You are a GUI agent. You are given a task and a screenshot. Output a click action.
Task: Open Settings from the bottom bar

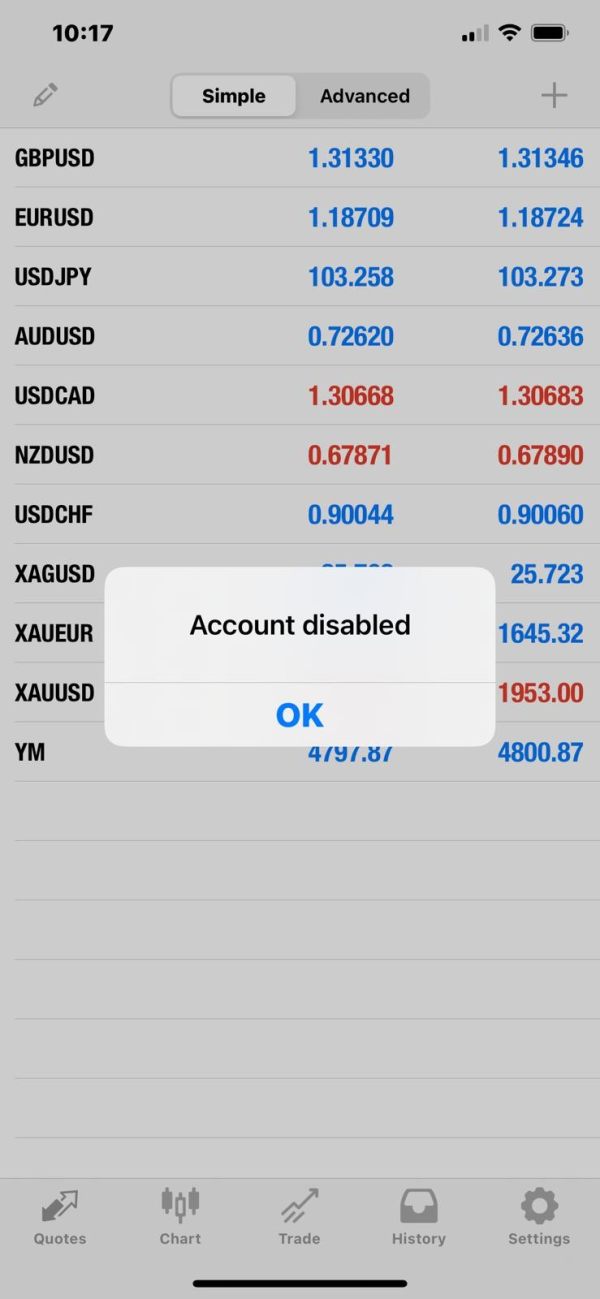click(538, 1217)
